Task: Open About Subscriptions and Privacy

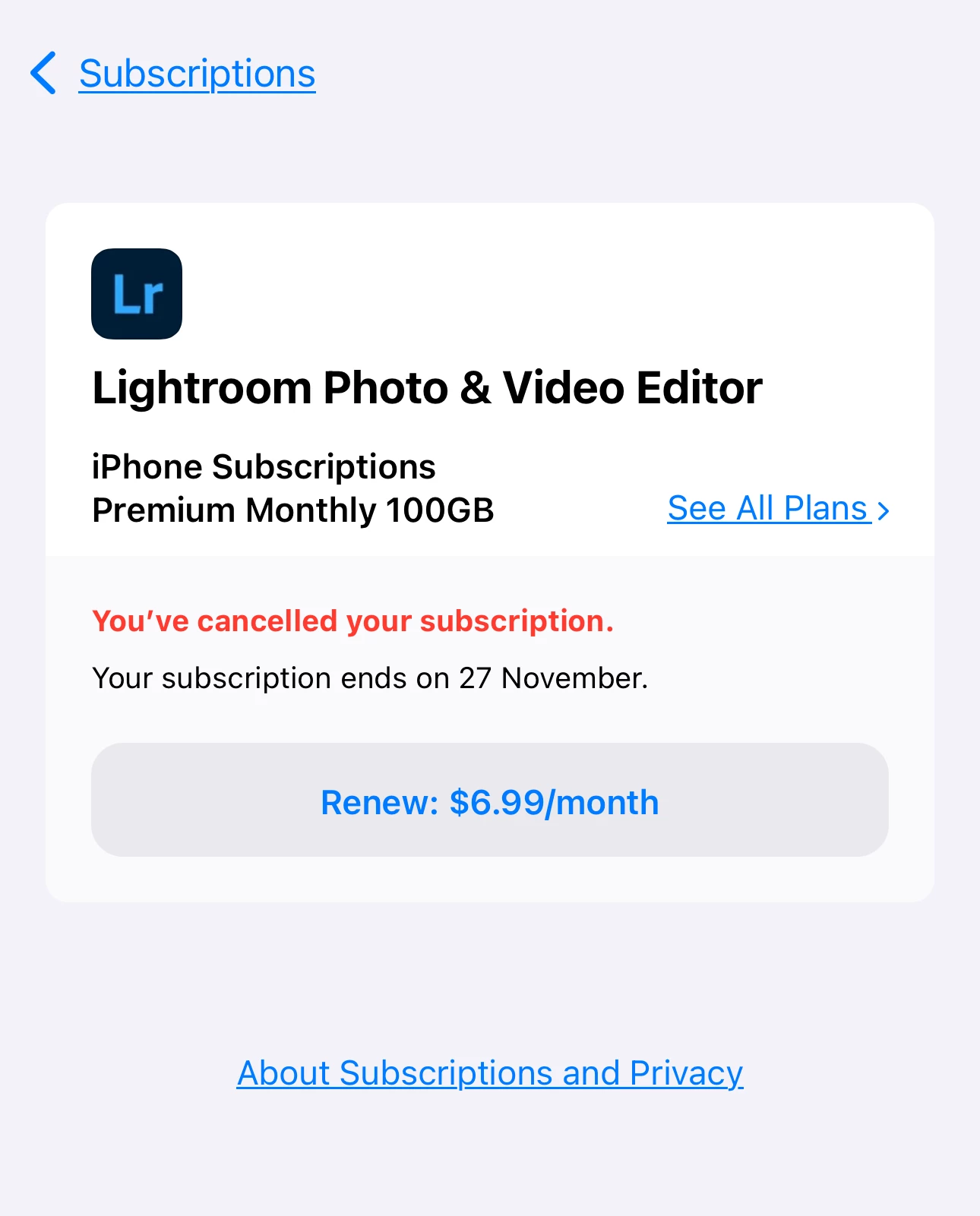Action: tap(489, 1072)
